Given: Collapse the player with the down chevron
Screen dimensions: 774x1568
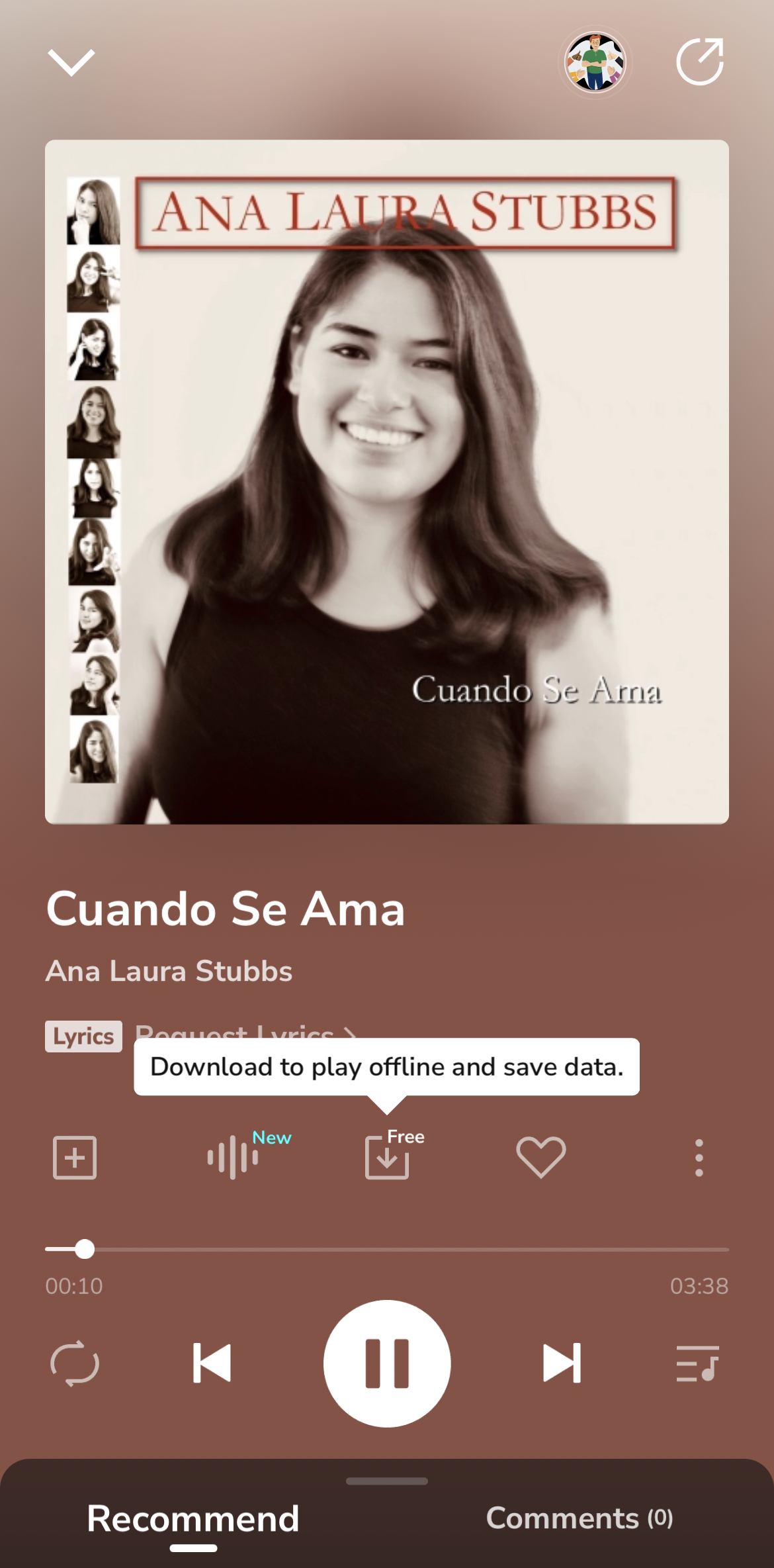Looking at the screenshot, I should tap(71, 62).
